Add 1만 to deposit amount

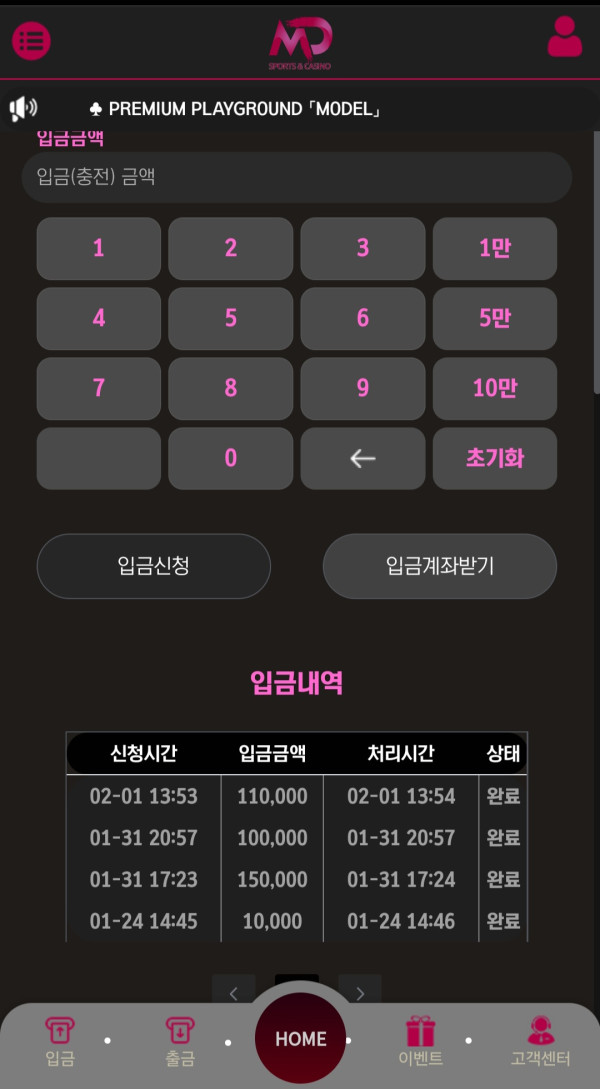(494, 248)
